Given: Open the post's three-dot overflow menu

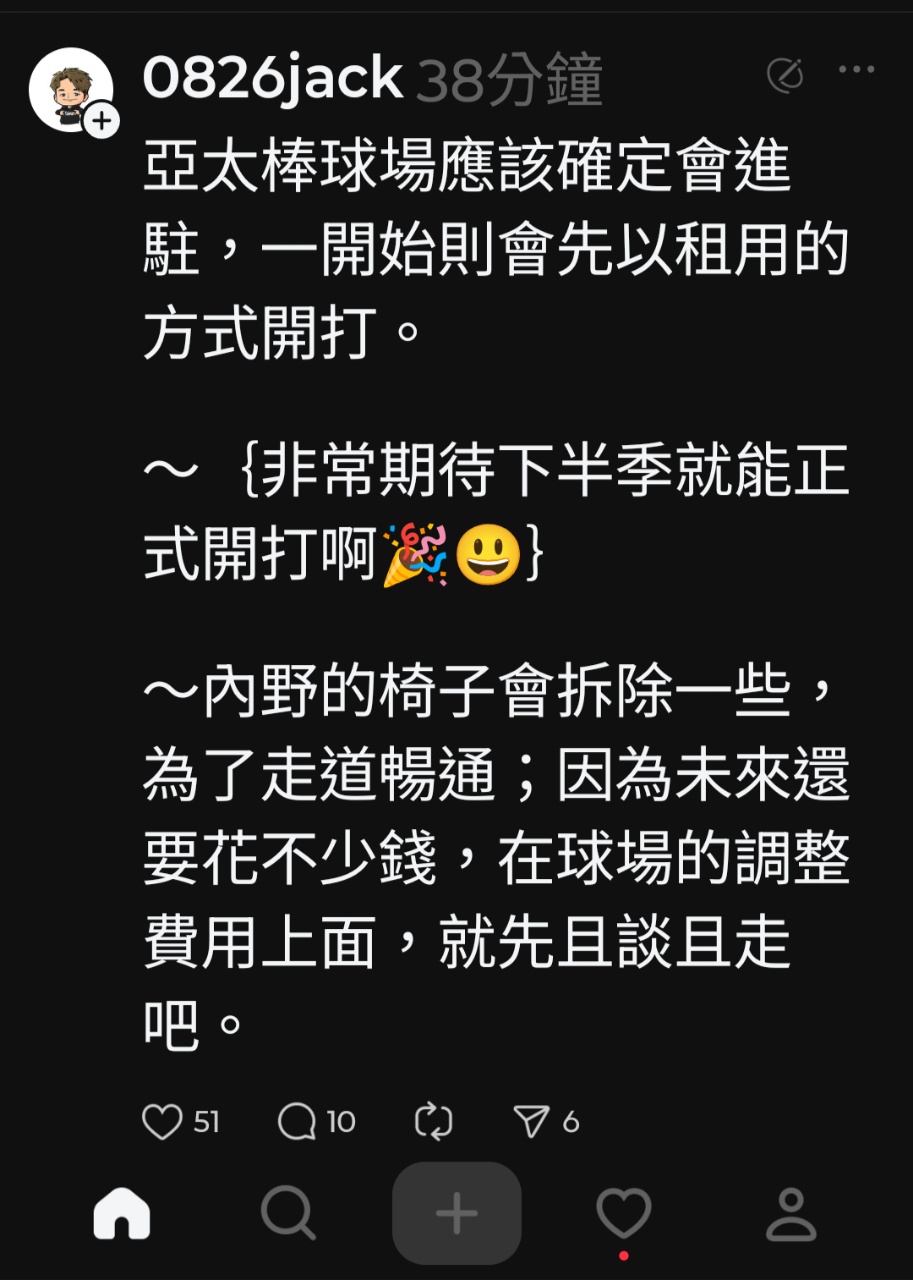Looking at the screenshot, I should click(857, 70).
